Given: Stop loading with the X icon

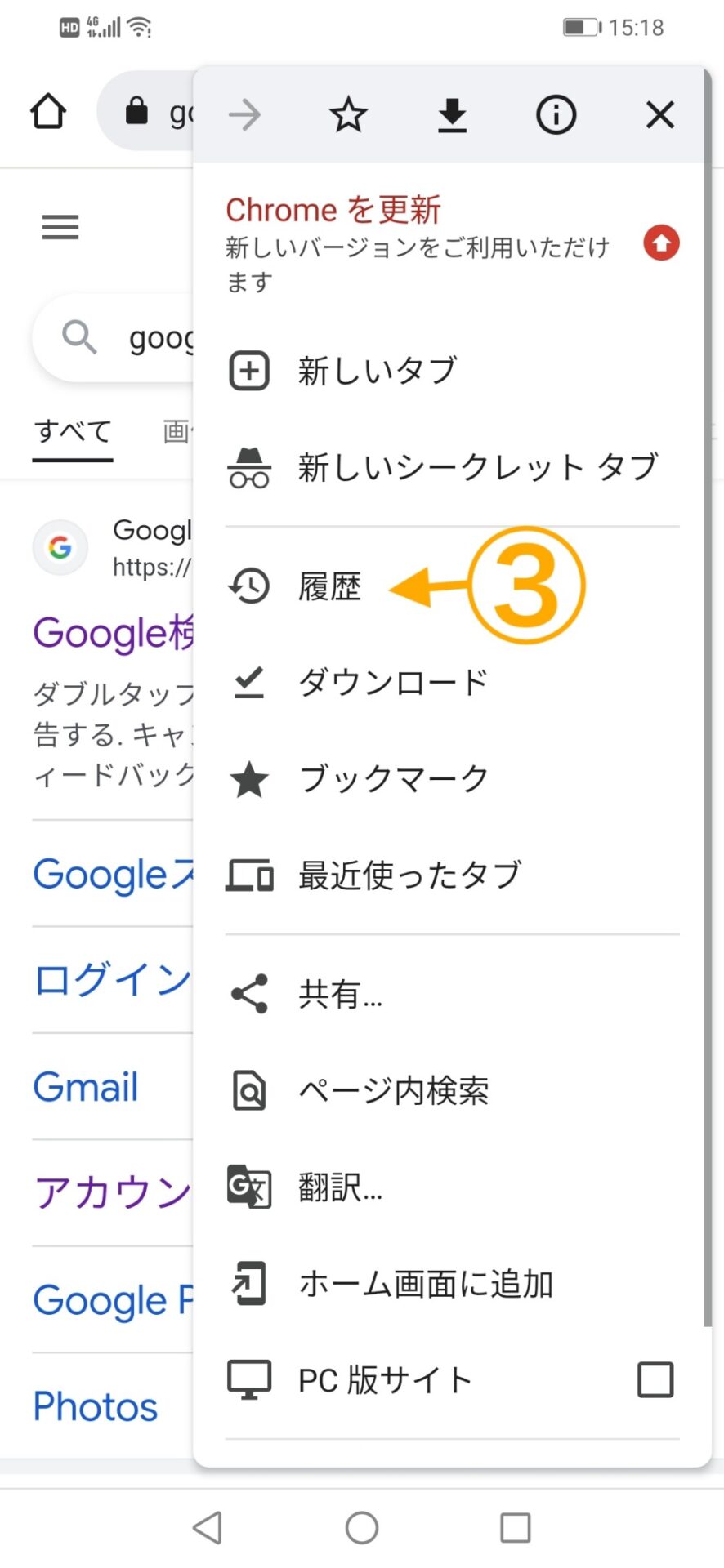Looking at the screenshot, I should 660,115.
